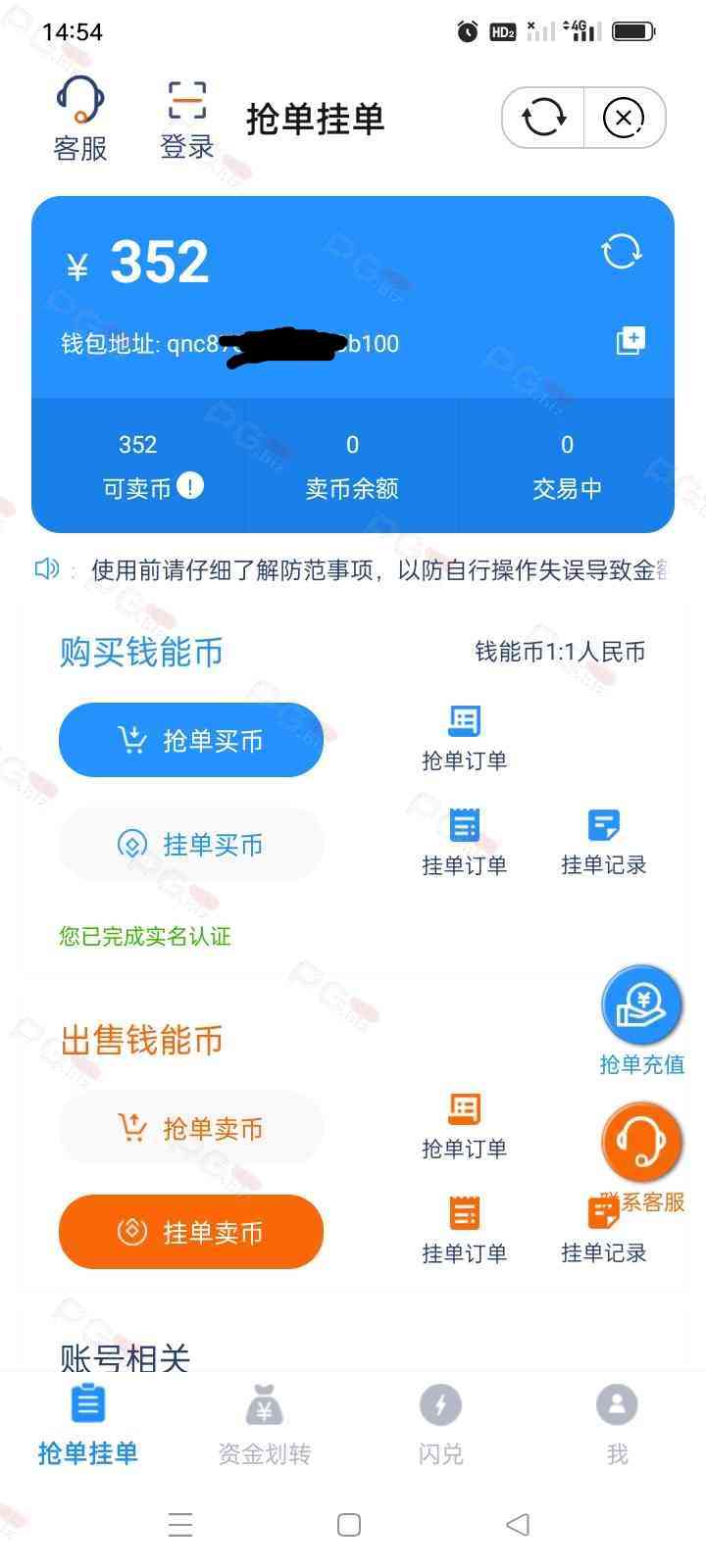Reload the page from top capsule
Image resolution: width=706 pixels, height=1568 pixels.
point(543,119)
